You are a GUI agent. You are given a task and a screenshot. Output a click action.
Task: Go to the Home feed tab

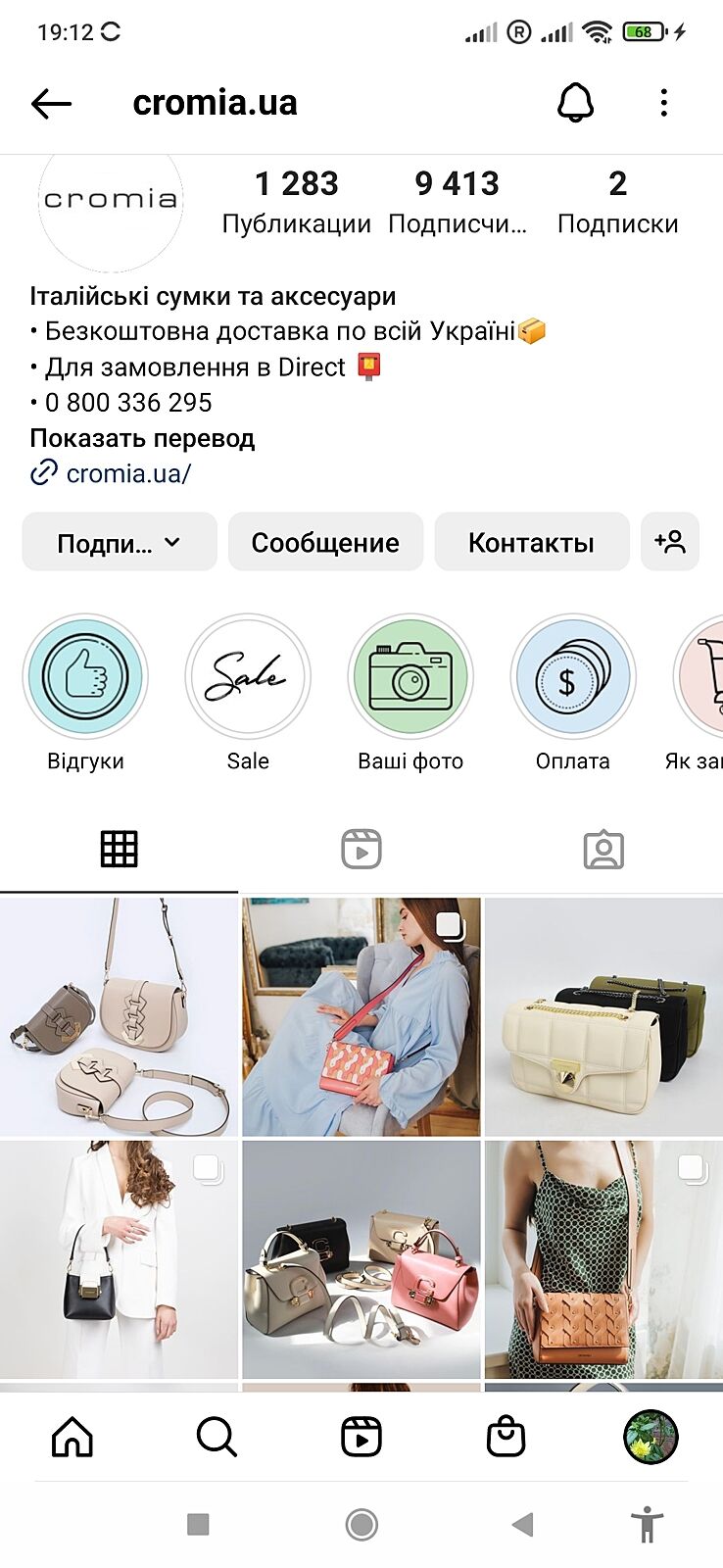point(72,1437)
